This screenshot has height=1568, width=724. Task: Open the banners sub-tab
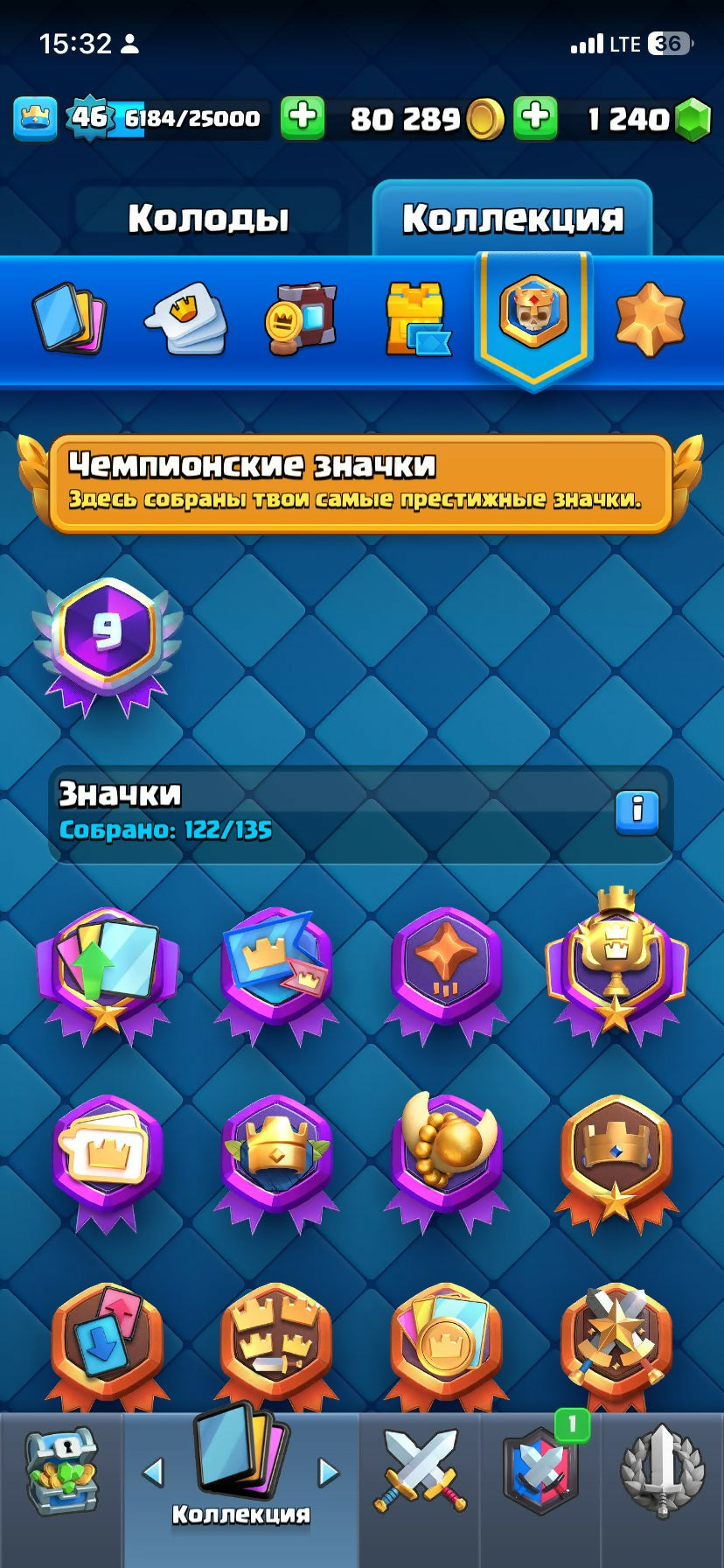click(x=302, y=318)
